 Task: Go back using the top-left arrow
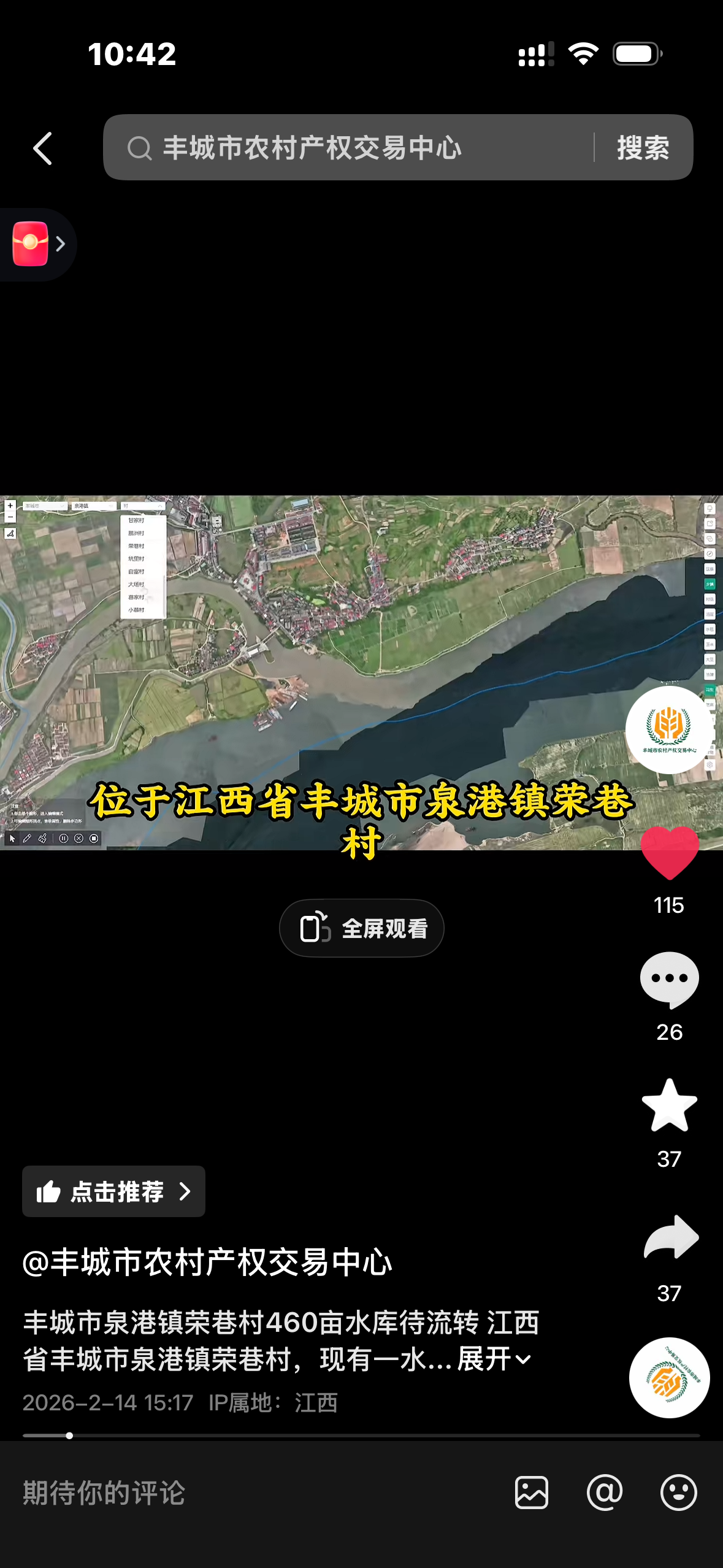[42, 148]
